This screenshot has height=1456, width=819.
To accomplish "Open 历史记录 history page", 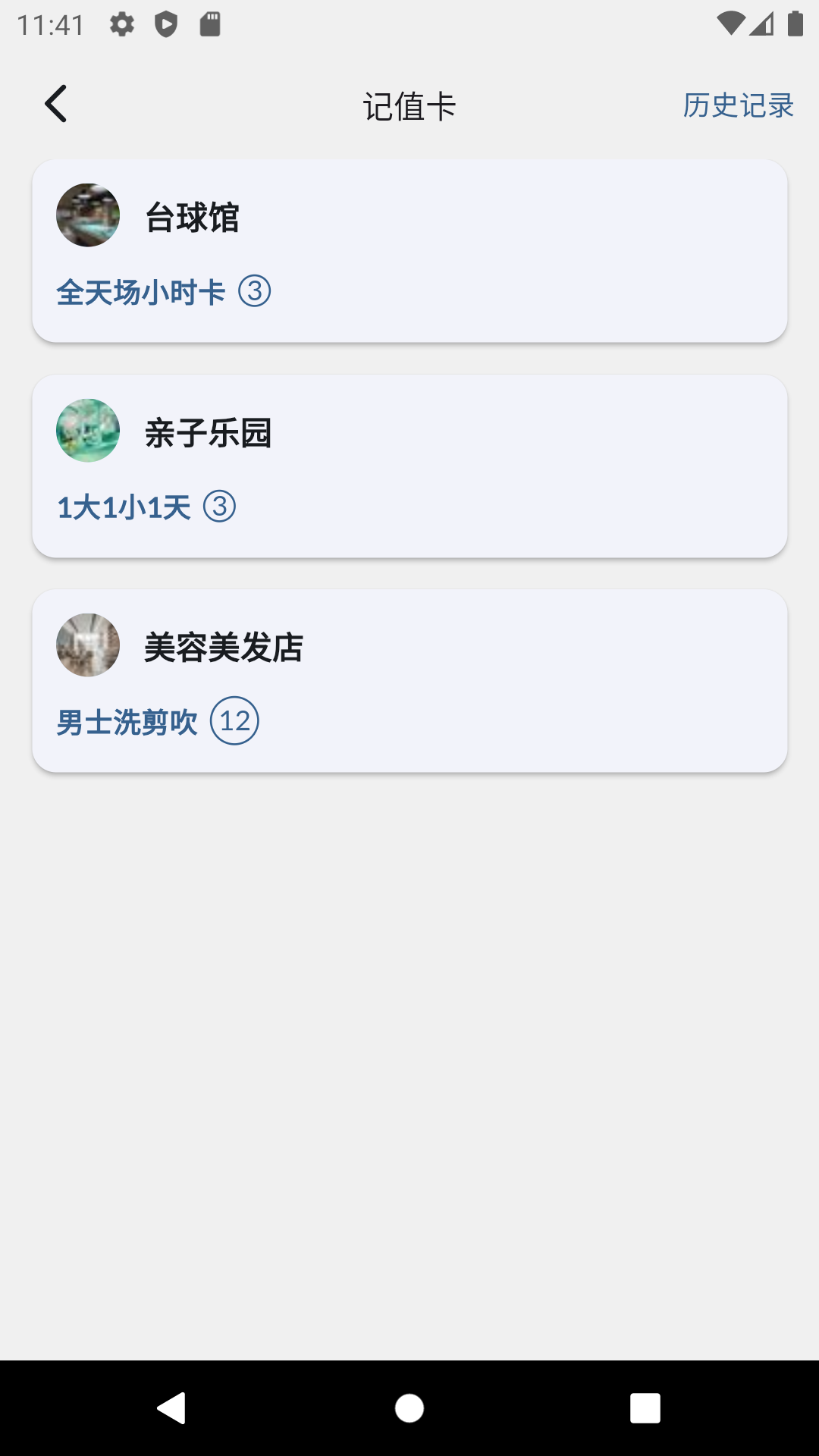I will (x=738, y=105).
